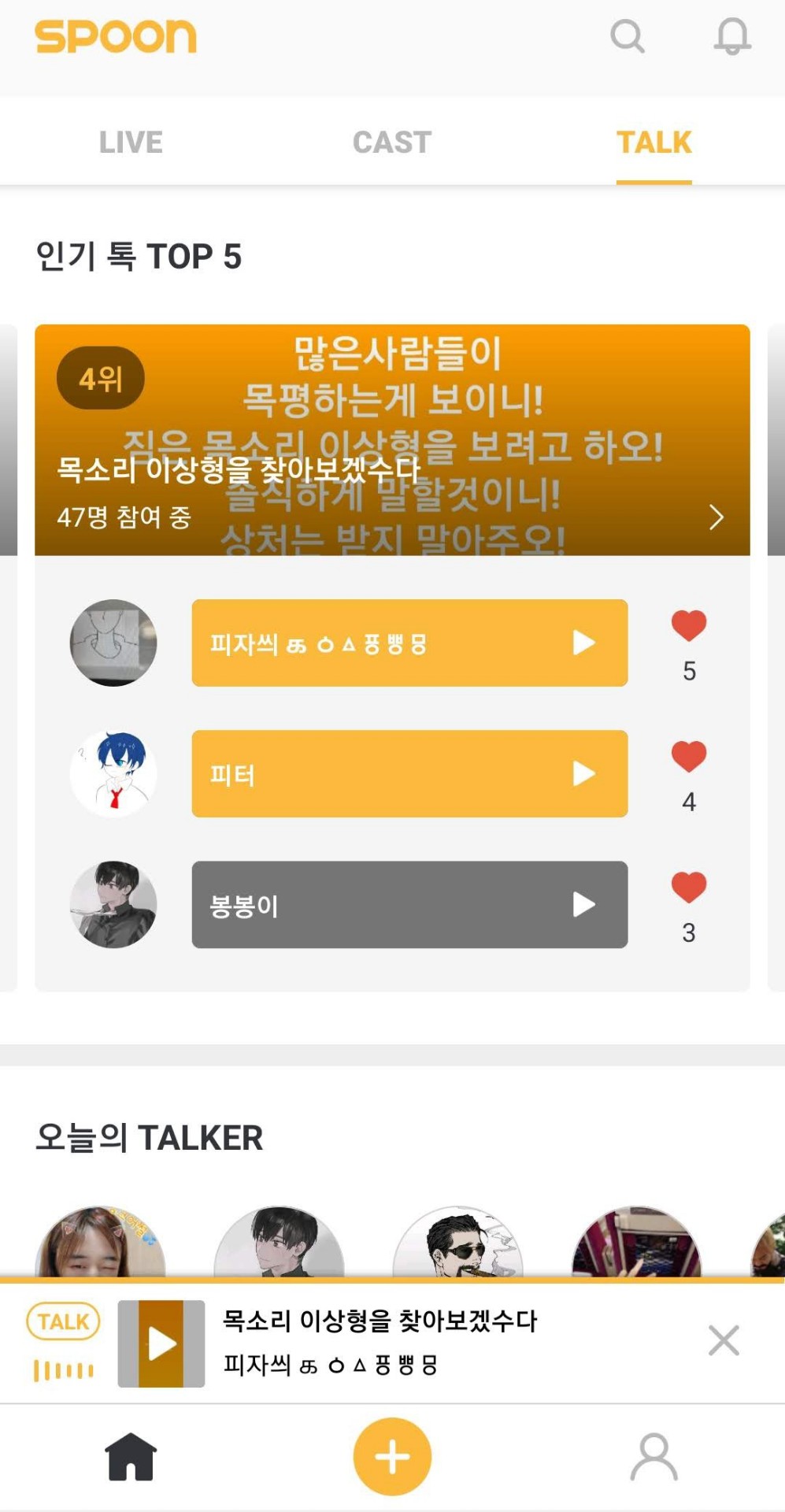Switch to the CAST tab
The image size is (785, 1512).
pos(391,143)
